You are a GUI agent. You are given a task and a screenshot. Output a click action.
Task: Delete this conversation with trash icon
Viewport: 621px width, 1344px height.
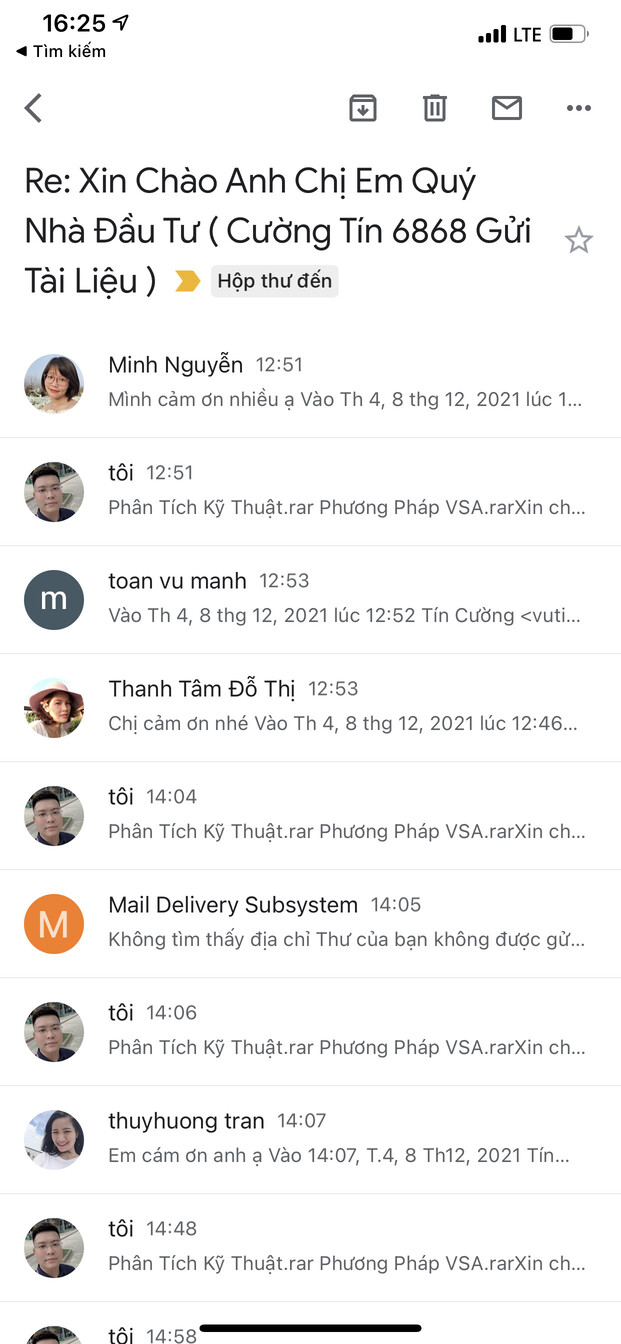434,108
